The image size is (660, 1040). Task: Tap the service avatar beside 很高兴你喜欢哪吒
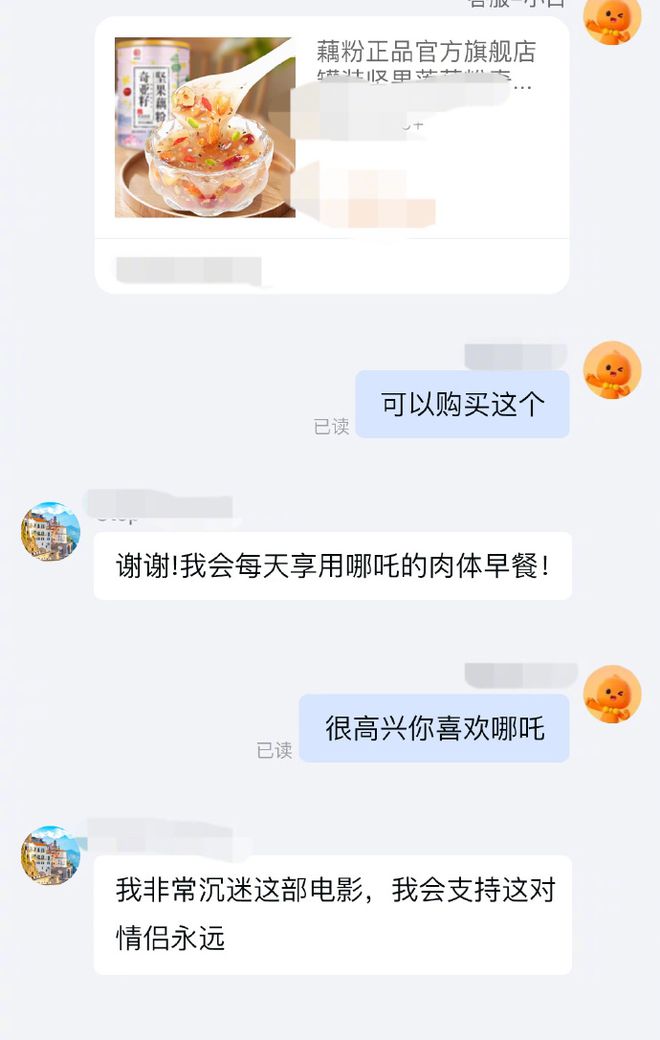pos(611,694)
